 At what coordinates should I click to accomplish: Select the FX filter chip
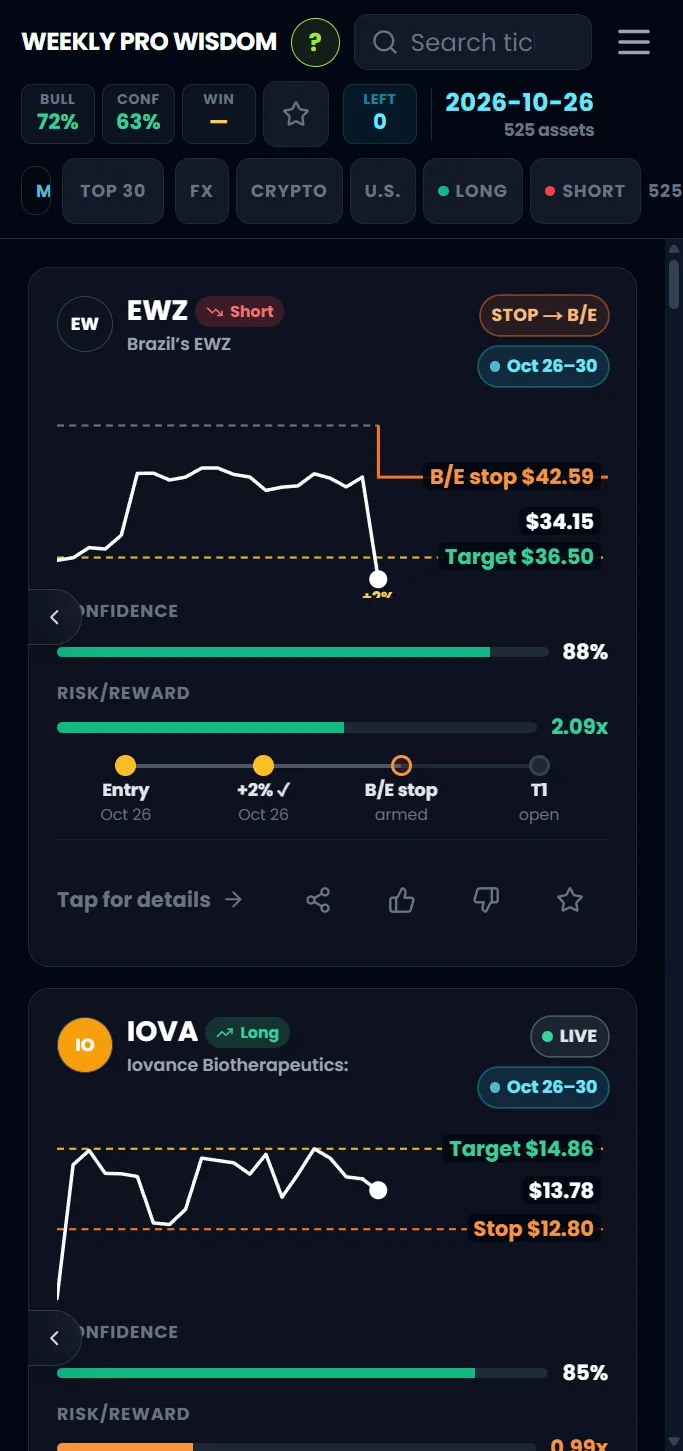point(201,191)
